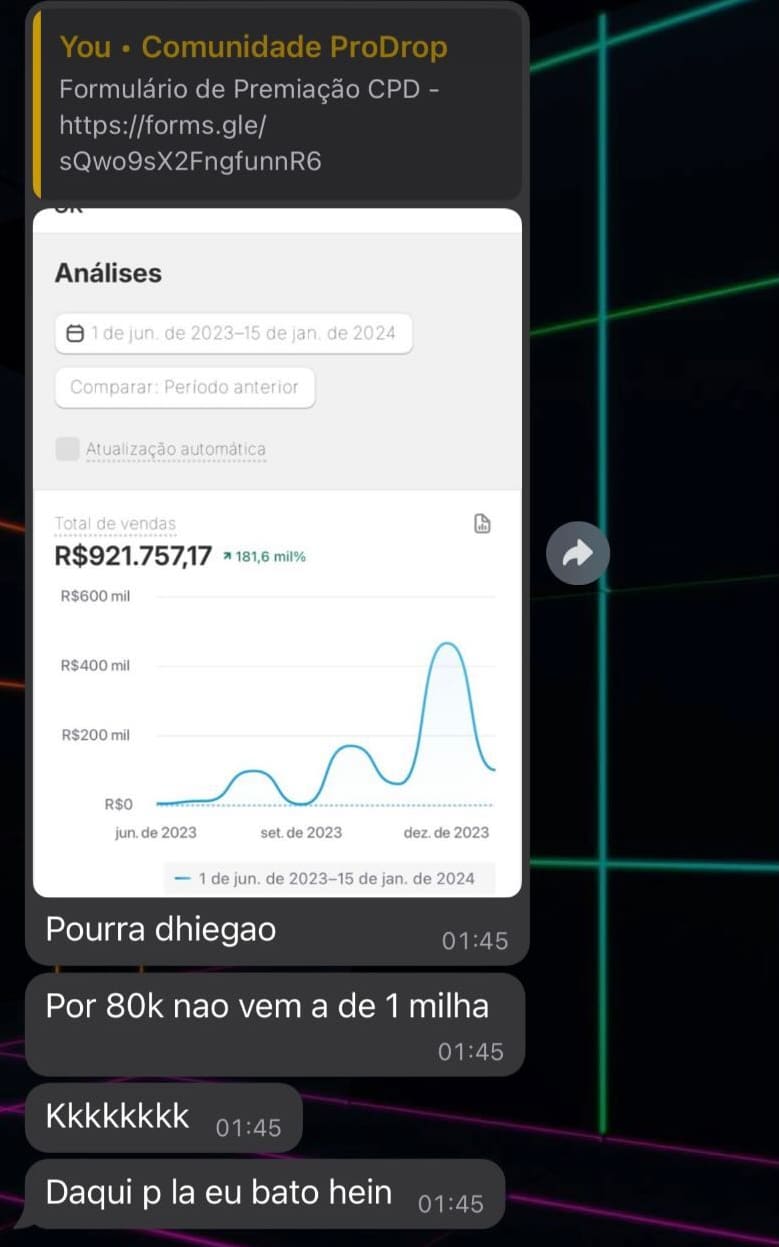Forward the sales chart image message
This screenshot has height=1247, width=779.
tap(578, 553)
